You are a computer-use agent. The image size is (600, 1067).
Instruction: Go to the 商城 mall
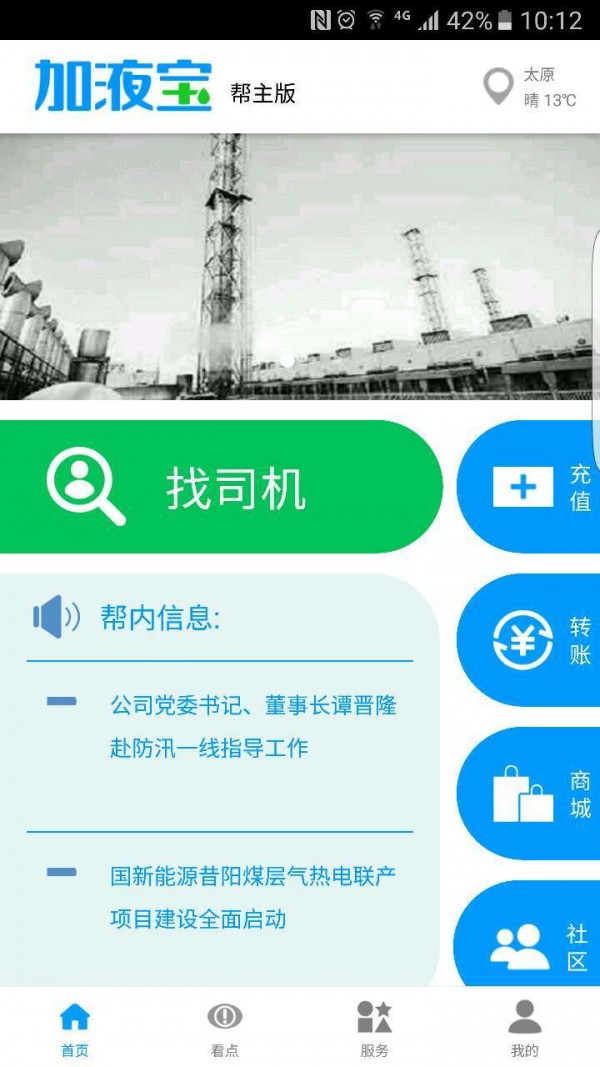tap(530, 794)
